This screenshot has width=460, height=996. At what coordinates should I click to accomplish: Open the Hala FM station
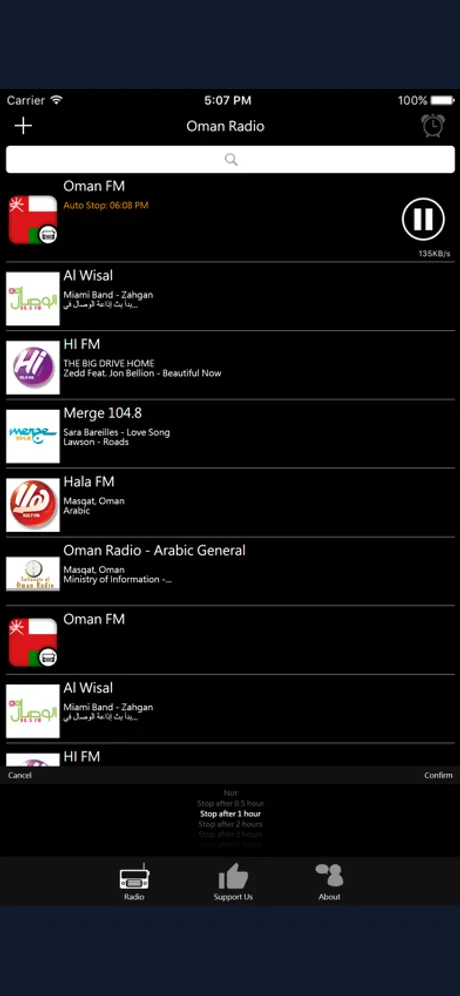[x=230, y=503]
